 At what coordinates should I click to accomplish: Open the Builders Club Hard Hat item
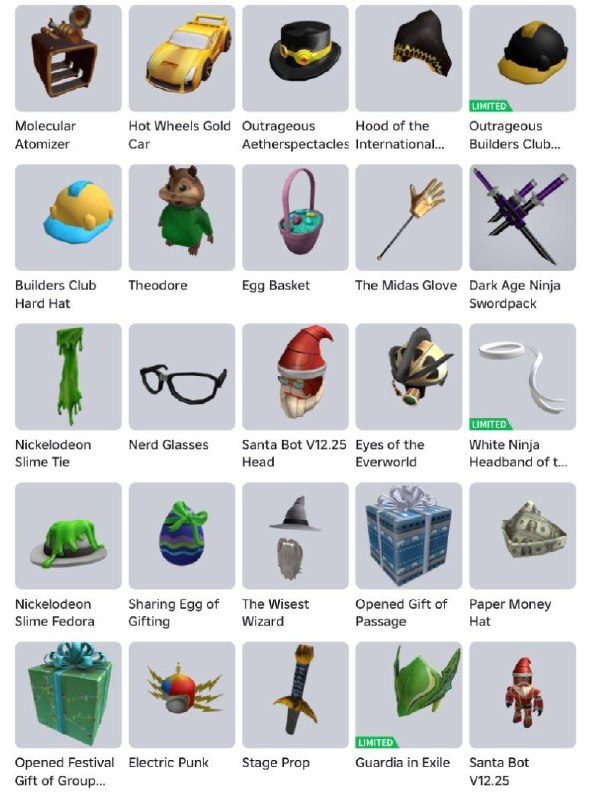click(68, 217)
